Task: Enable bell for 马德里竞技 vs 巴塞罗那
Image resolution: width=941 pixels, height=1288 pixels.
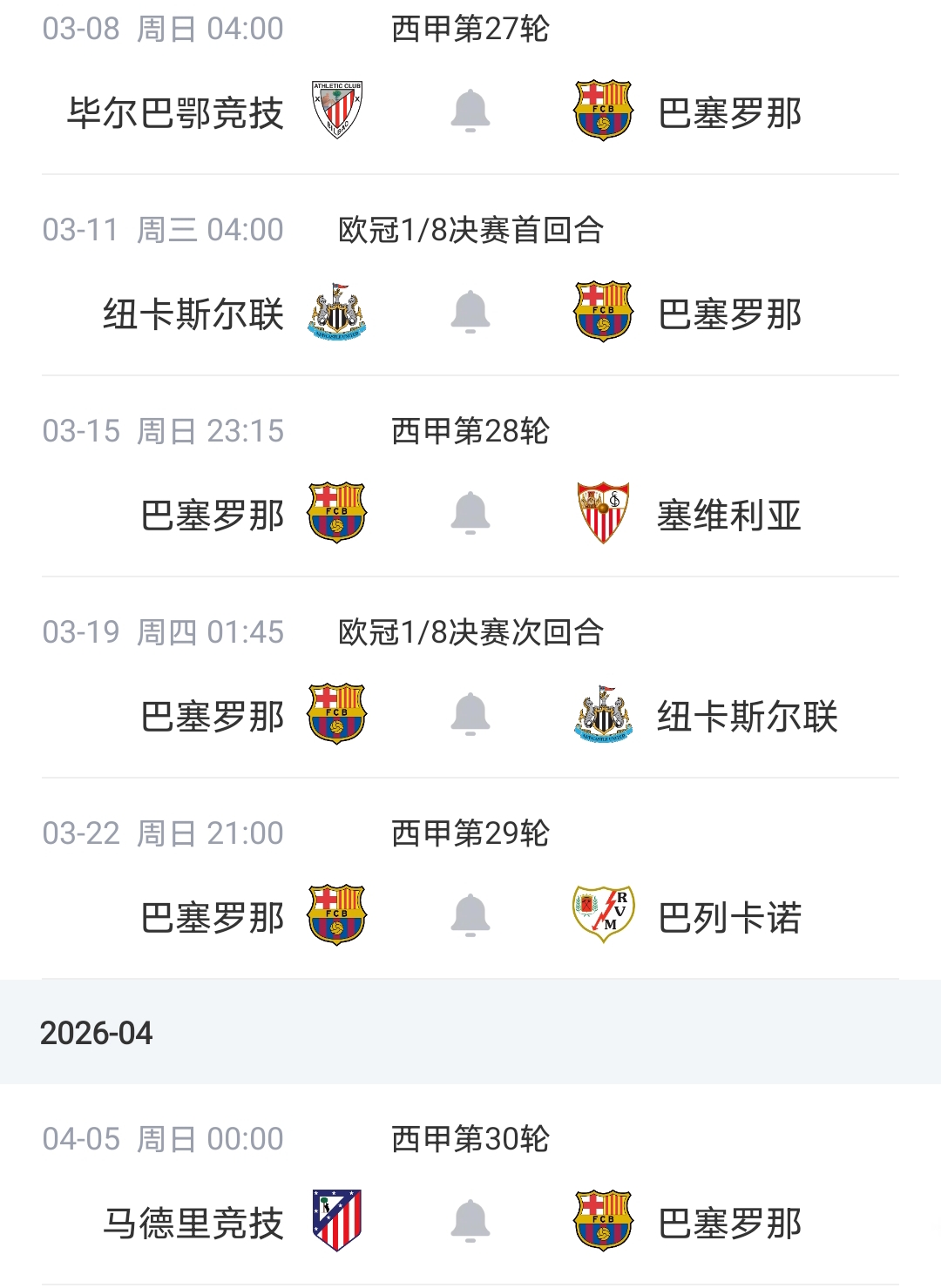Action: tap(470, 1221)
